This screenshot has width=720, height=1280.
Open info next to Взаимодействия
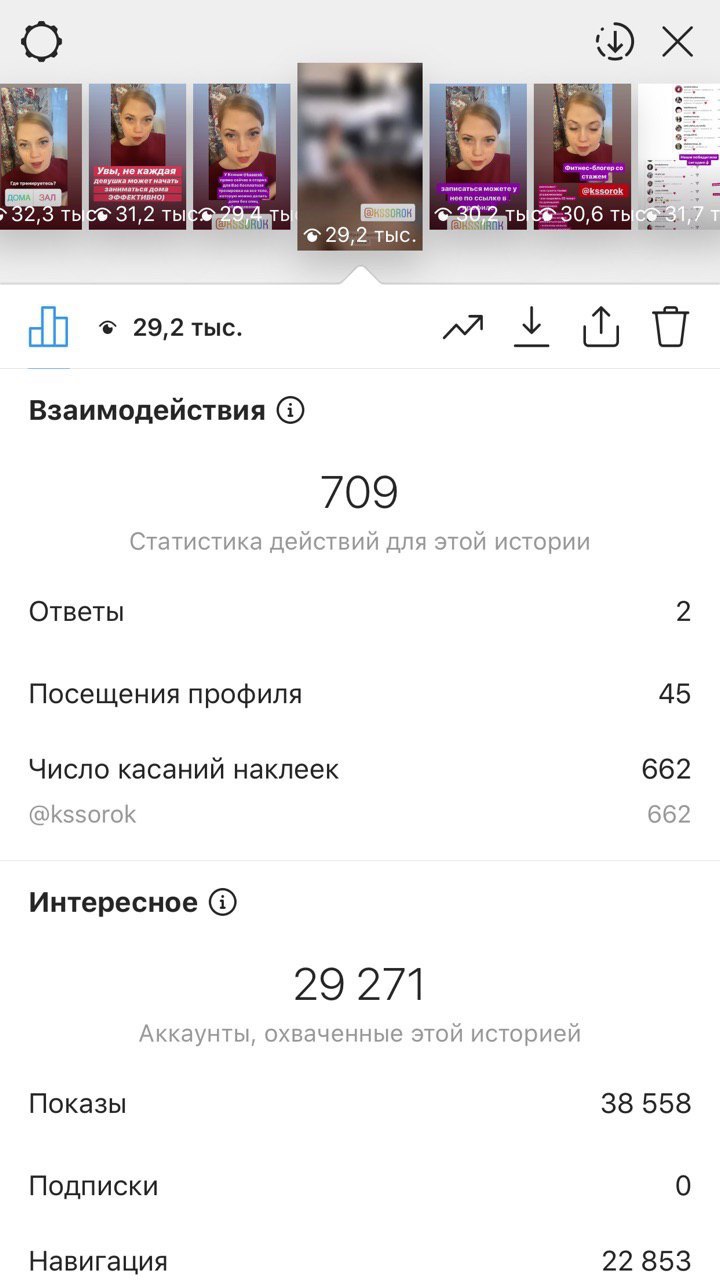pos(290,410)
